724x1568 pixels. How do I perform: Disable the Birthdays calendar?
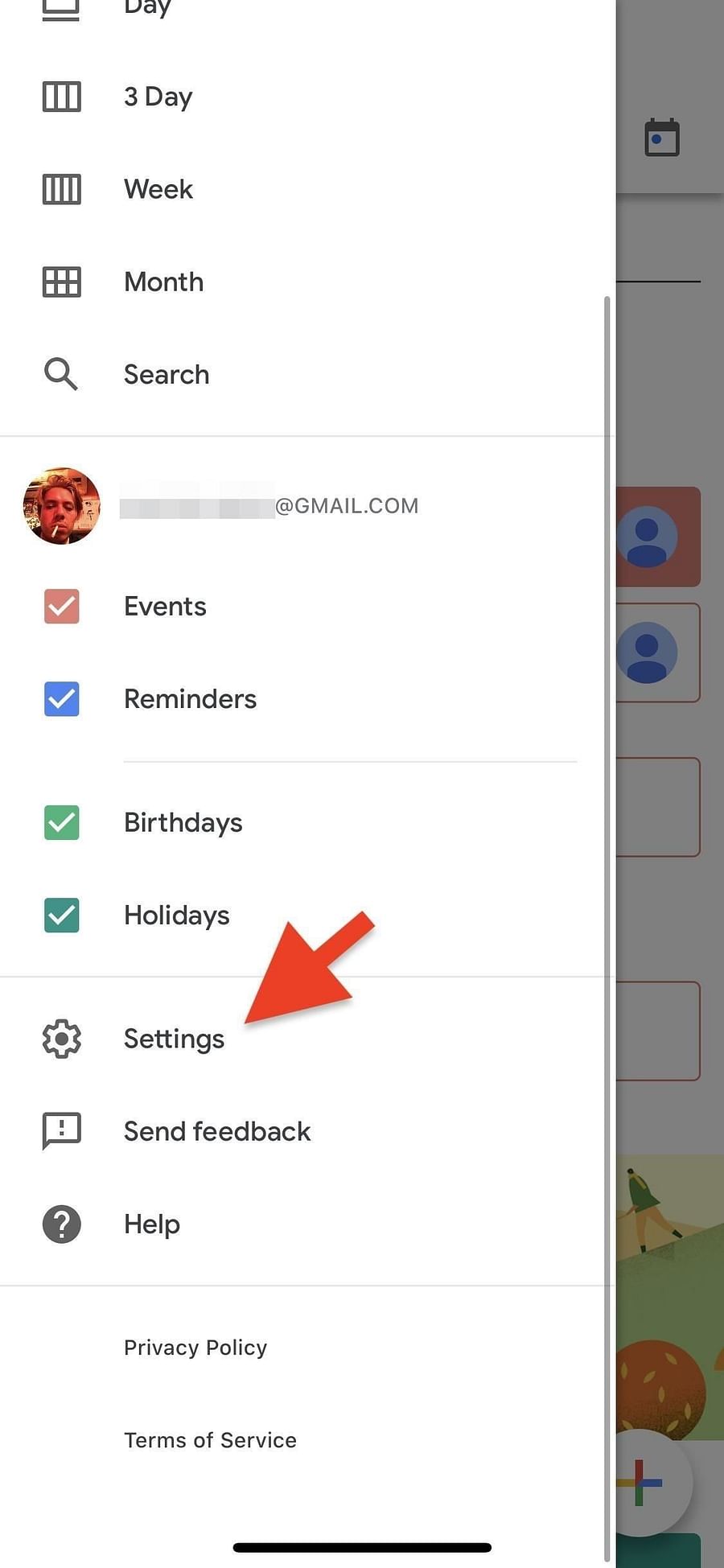(x=62, y=822)
